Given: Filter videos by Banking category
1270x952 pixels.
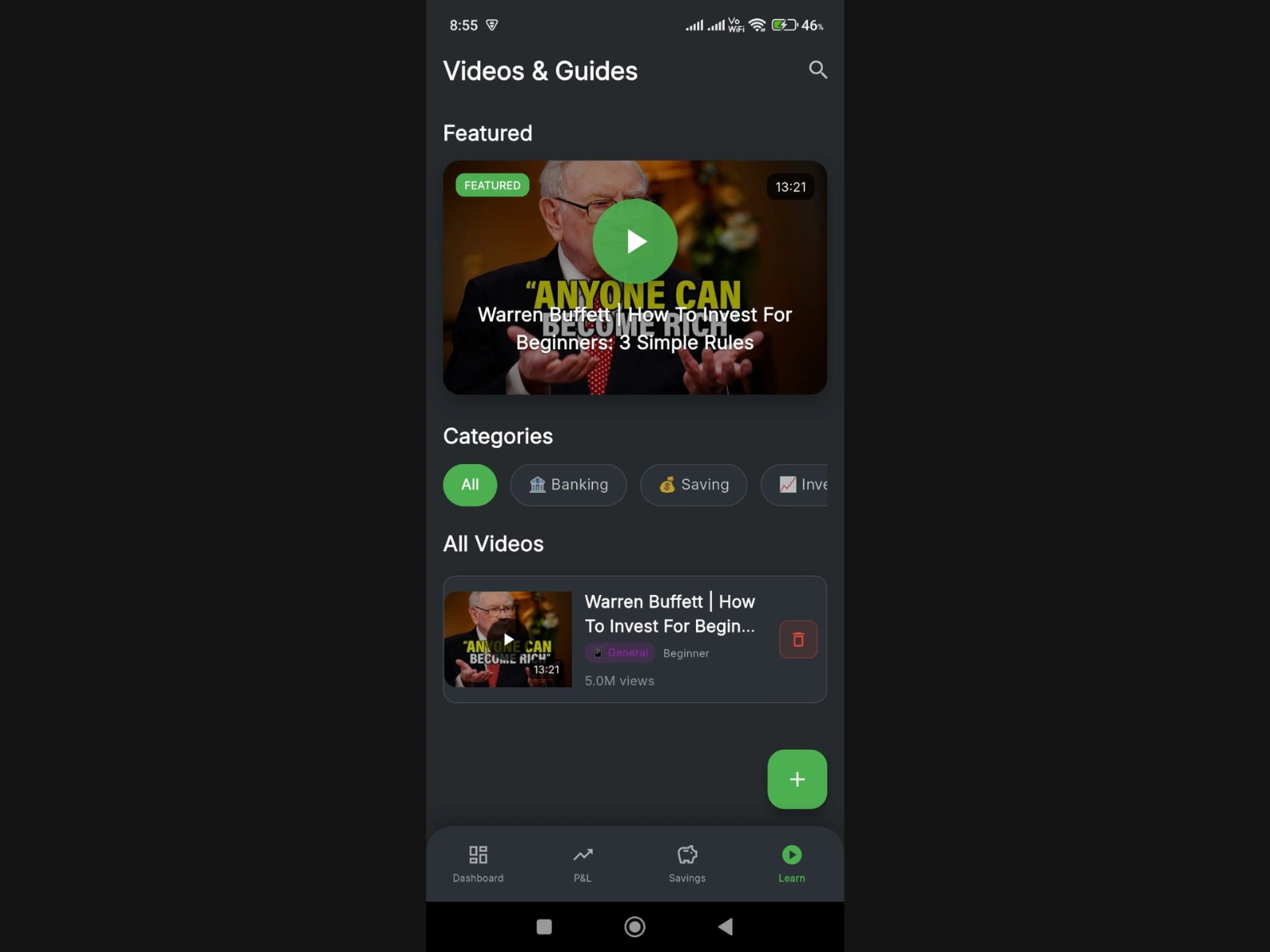Looking at the screenshot, I should (x=568, y=485).
